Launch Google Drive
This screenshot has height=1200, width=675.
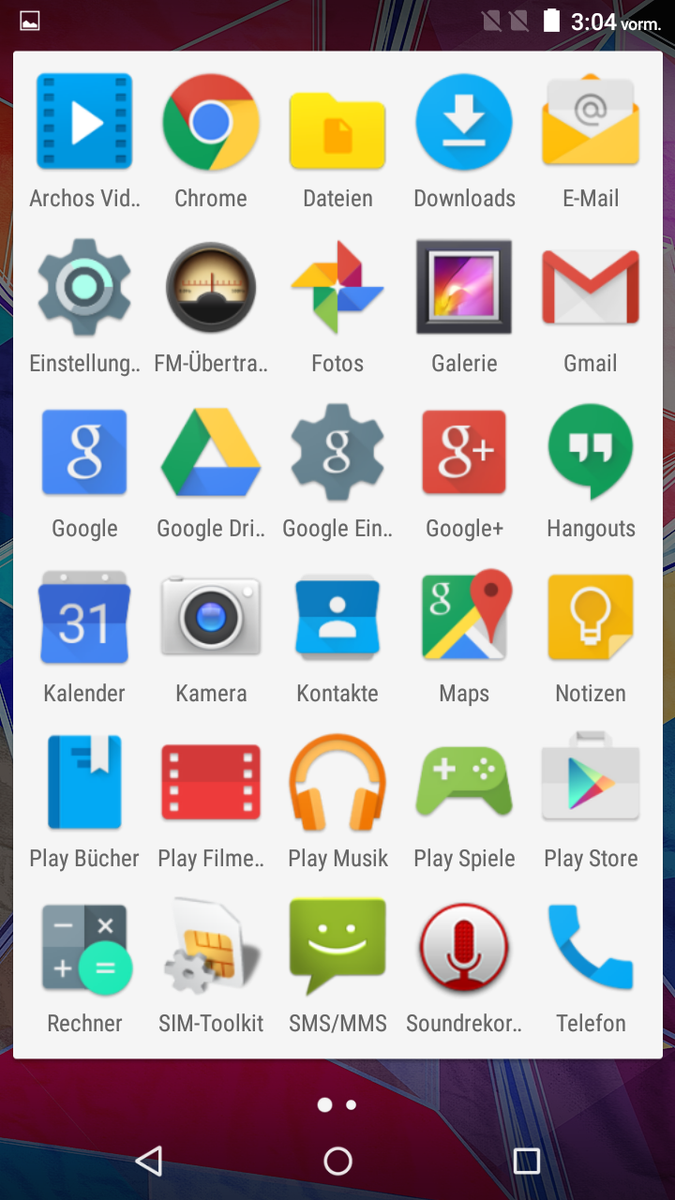(211, 453)
